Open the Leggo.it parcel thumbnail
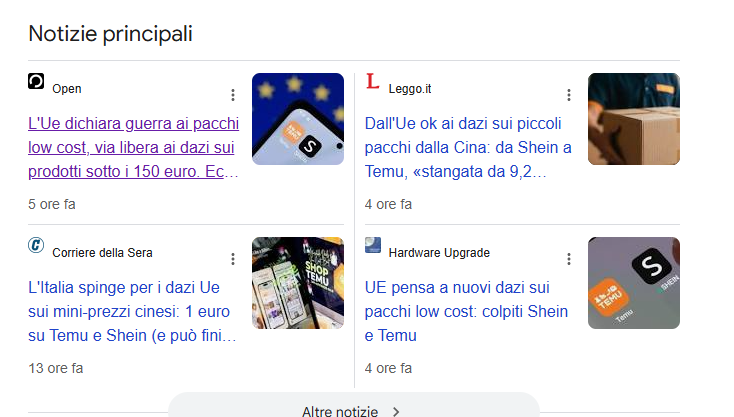Screen dimensions: 734x417 click(x=634, y=119)
